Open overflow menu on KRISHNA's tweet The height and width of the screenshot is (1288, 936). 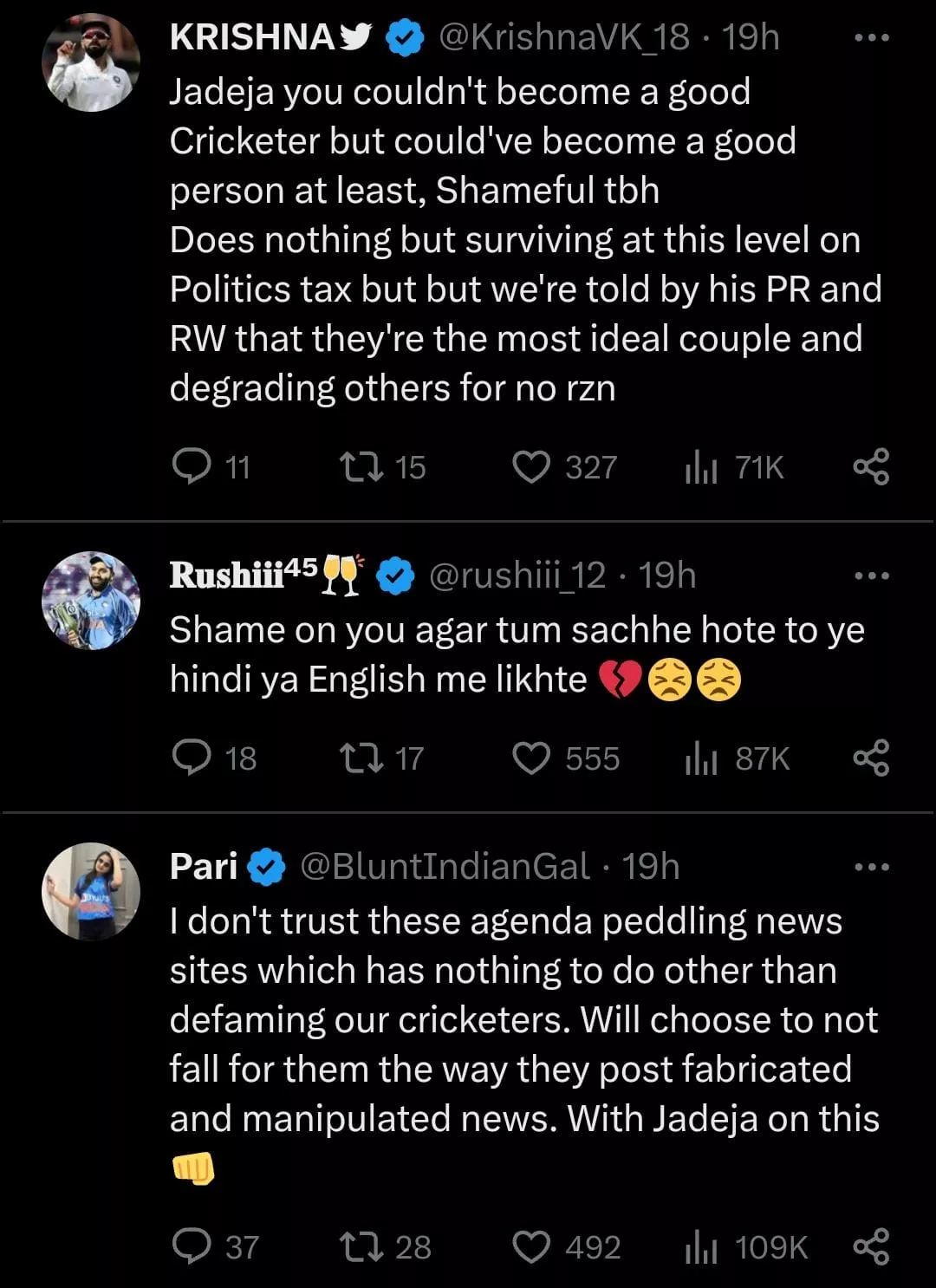871,38
